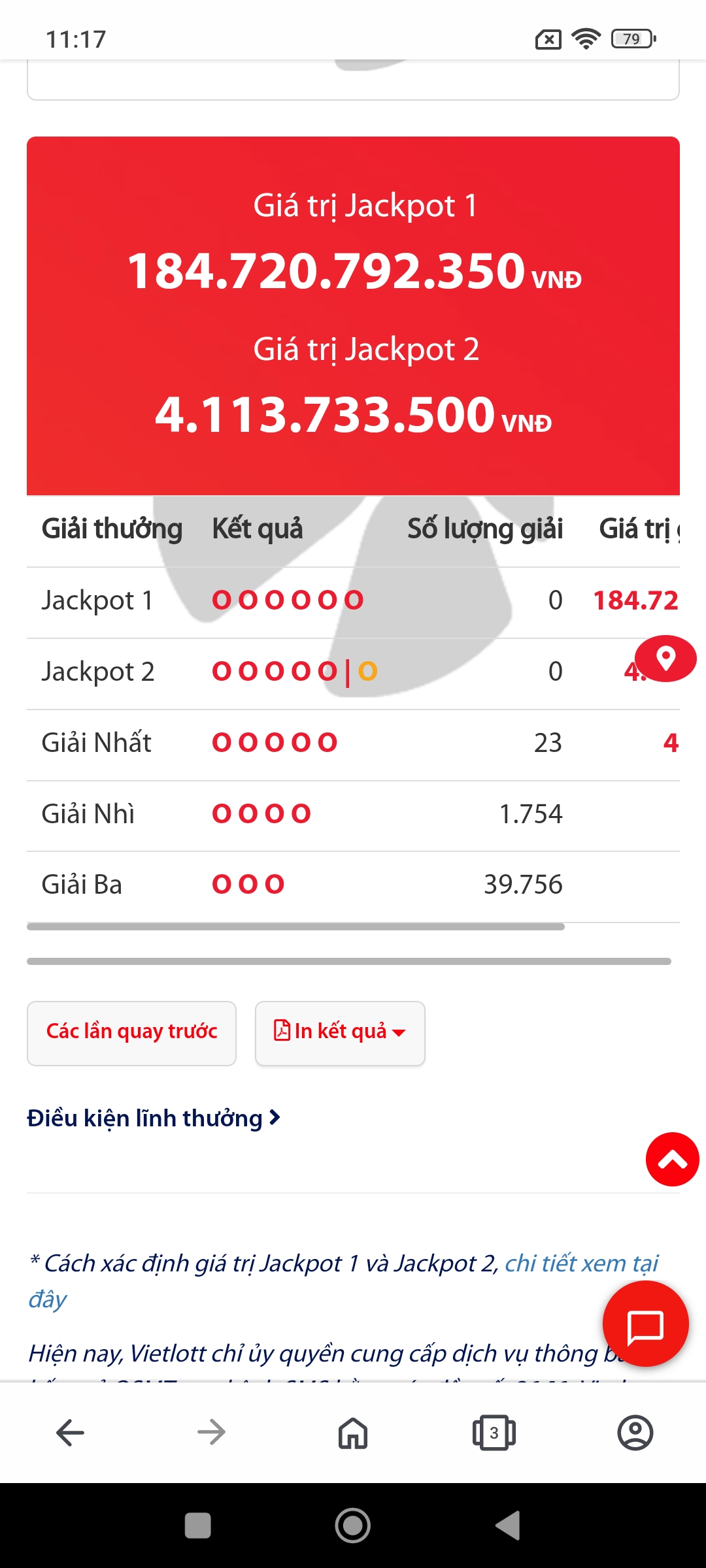Open Điều kiện lĩnh thưởng via its chevron
Screen dimensions: 706x1568
(x=275, y=1117)
